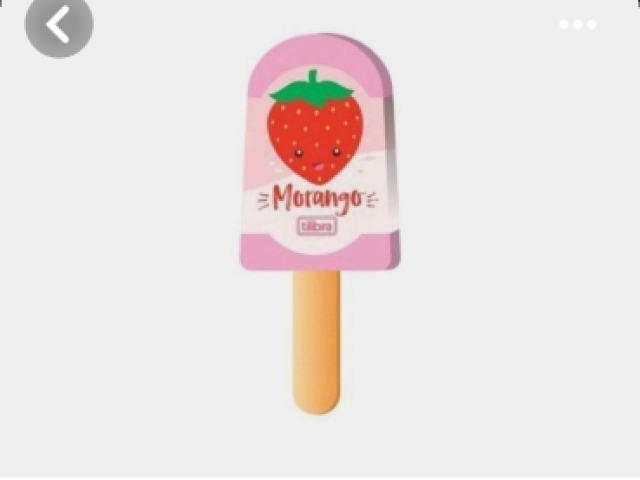640x480 pixels.
Task: Open the three-dot overflow menu
Action: coord(578,25)
